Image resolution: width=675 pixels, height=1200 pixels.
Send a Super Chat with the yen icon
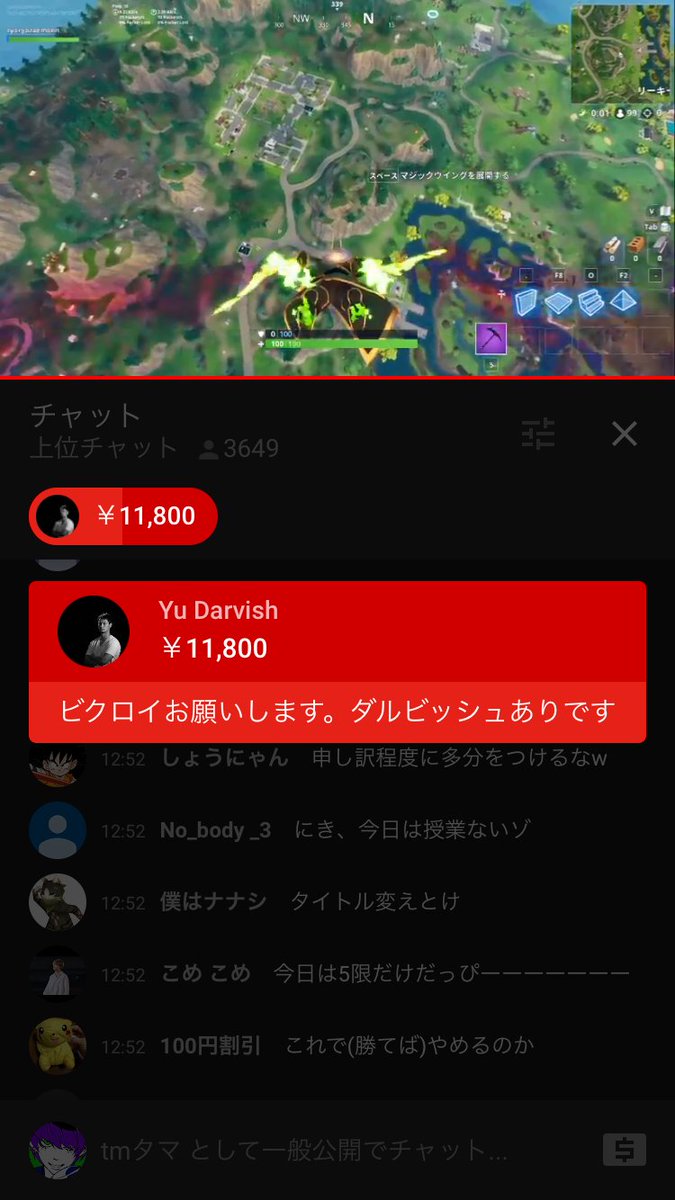click(x=624, y=1150)
